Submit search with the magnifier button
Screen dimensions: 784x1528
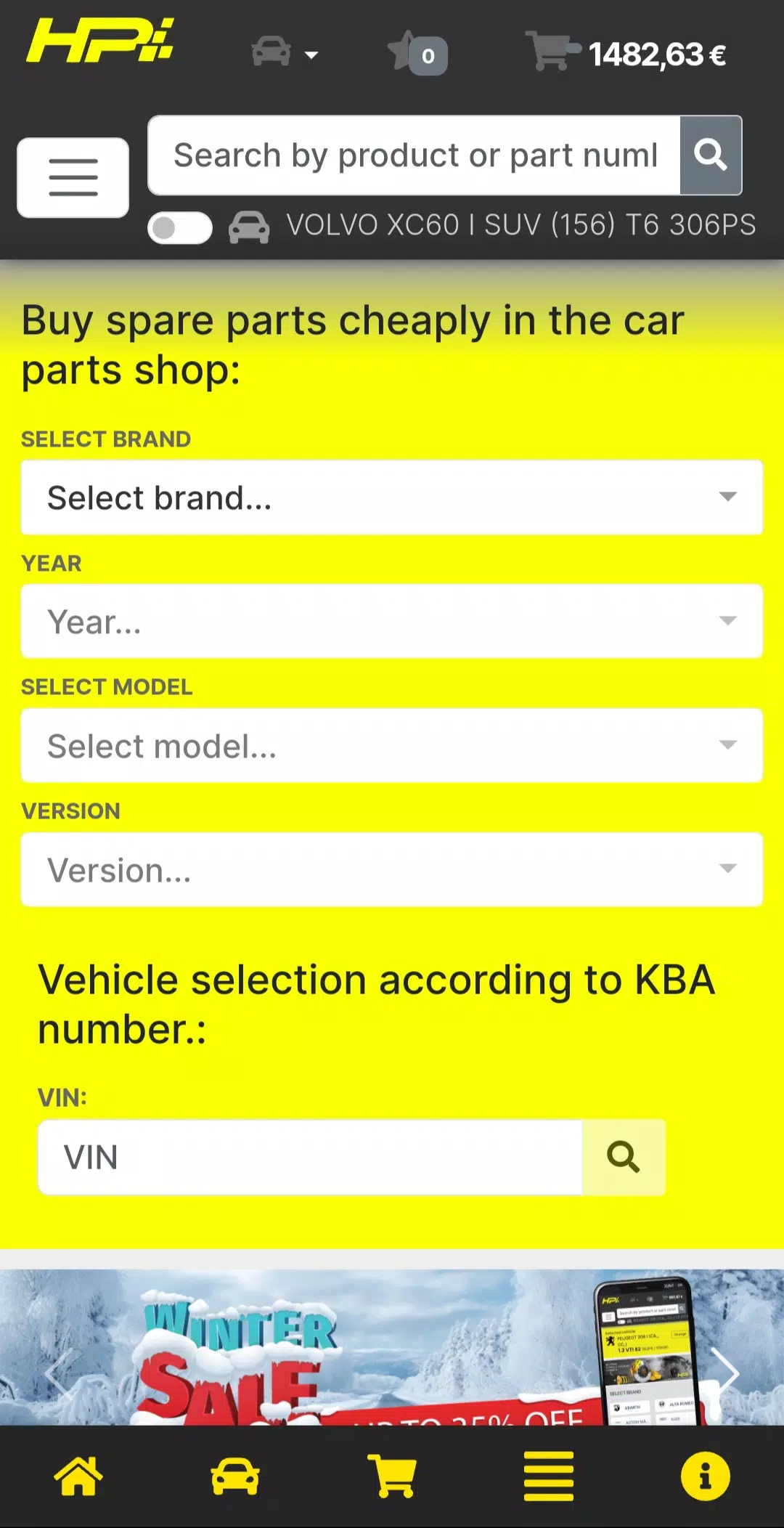pyautogui.click(x=711, y=155)
